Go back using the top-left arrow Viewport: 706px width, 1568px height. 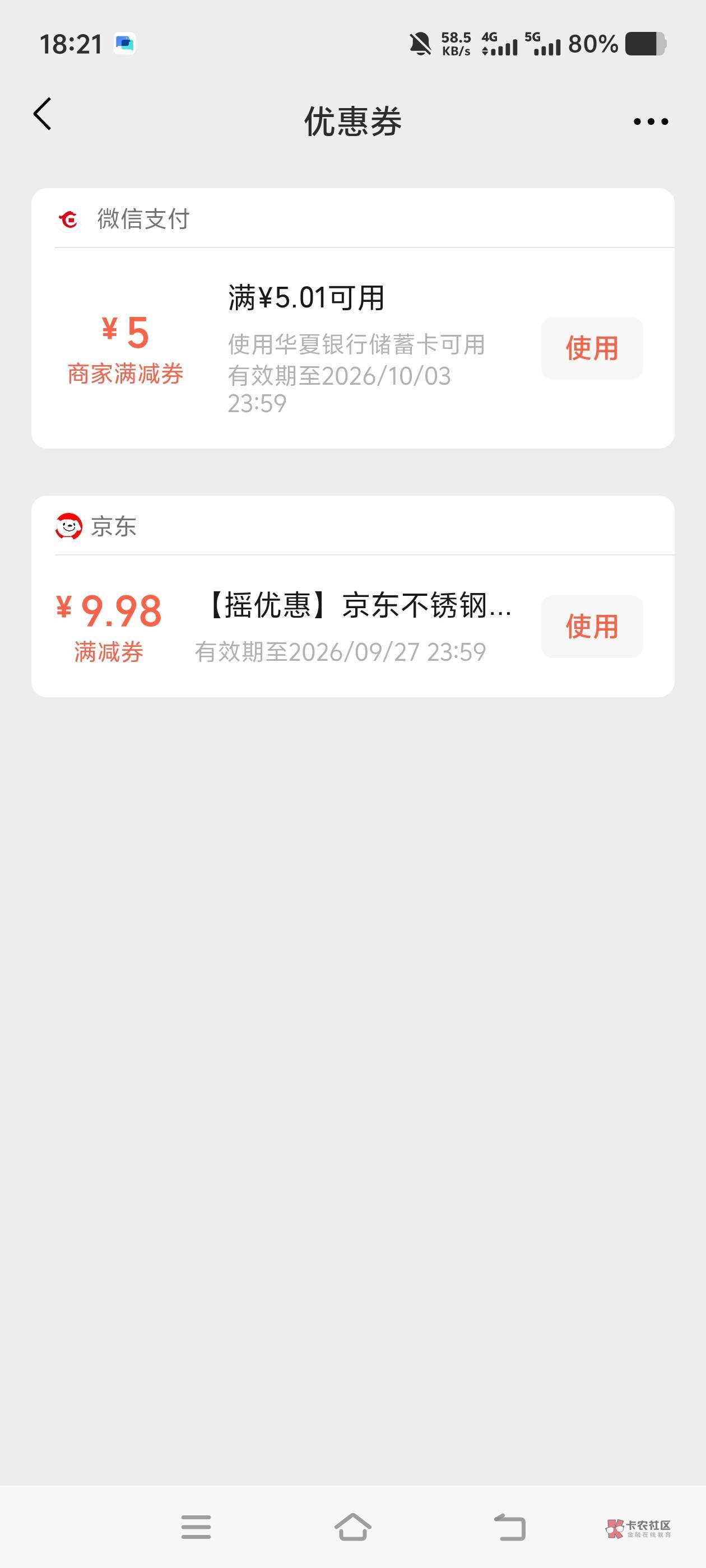point(43,114)
